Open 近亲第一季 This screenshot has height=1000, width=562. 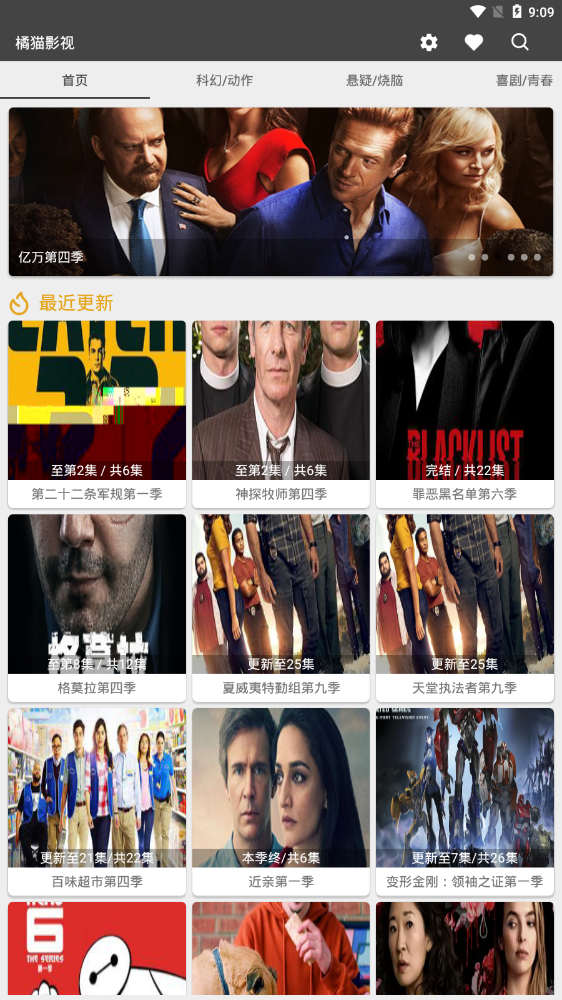click(281, 802)
